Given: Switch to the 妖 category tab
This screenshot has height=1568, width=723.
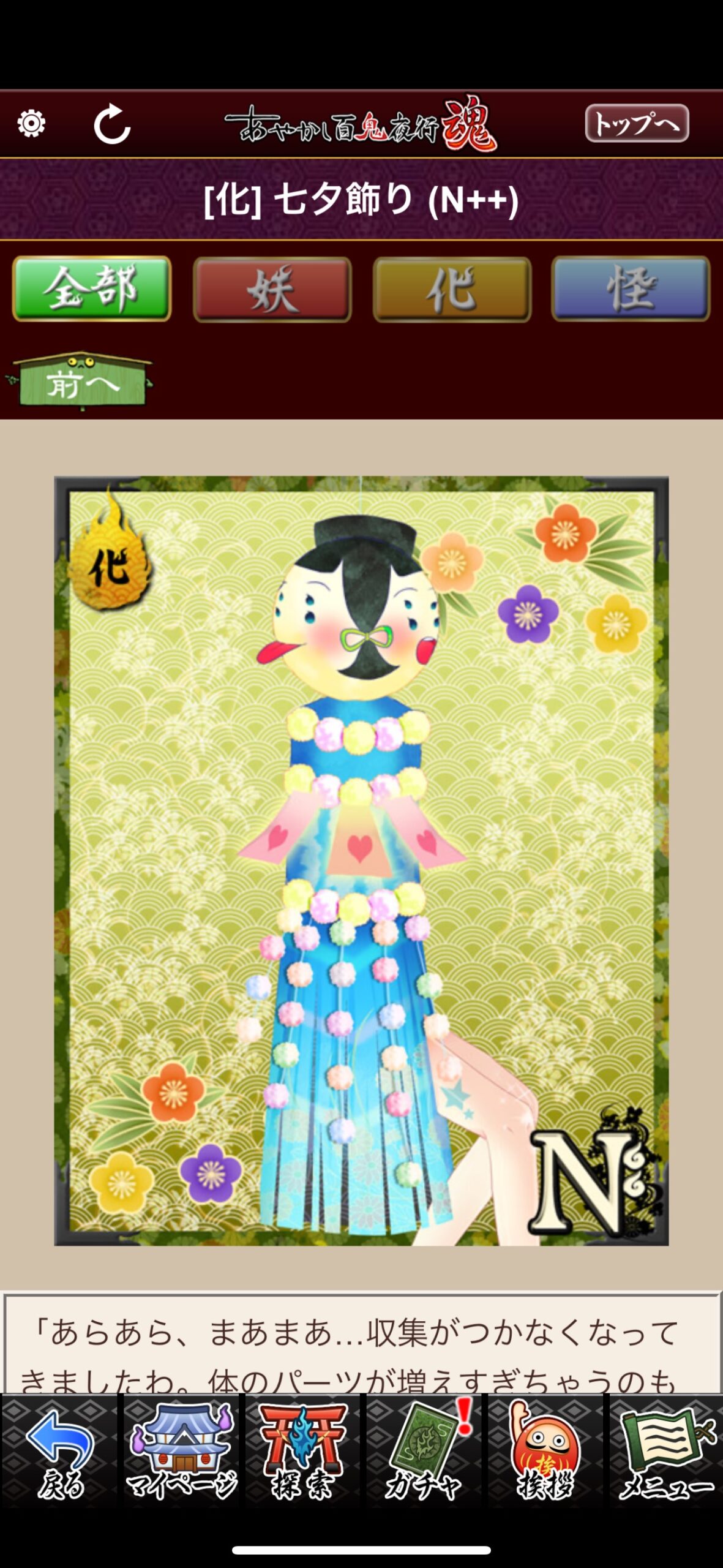Looking at the screenshot, I should click(272, 289).
